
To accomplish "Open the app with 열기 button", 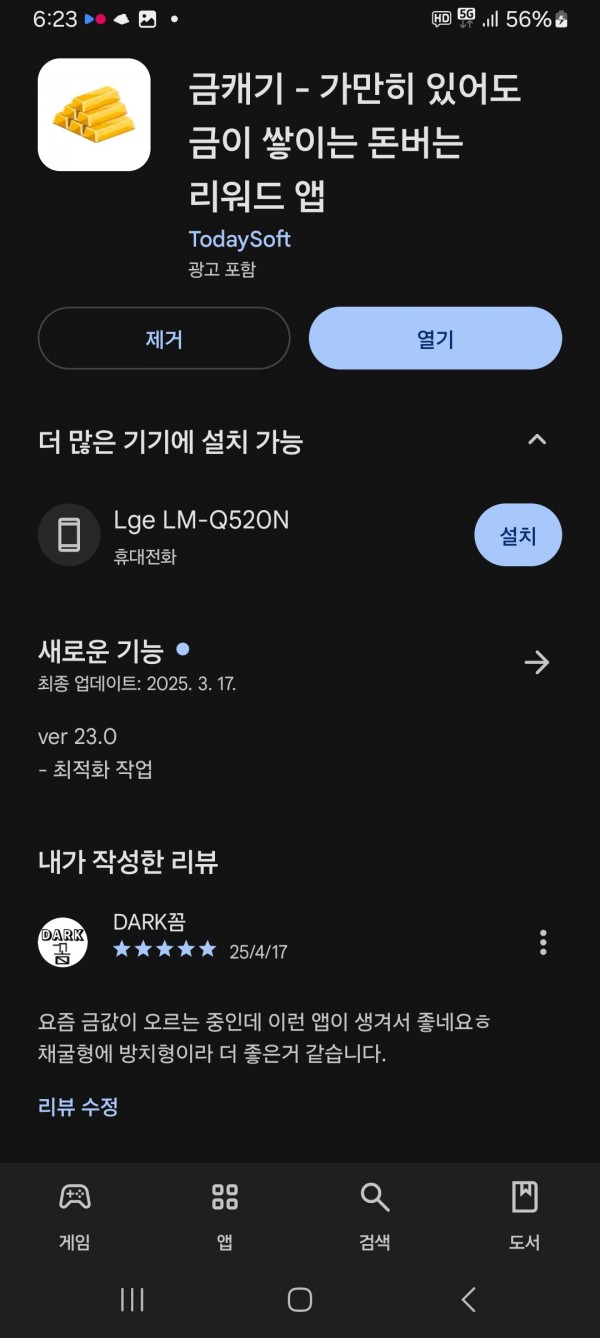I will tap(435, 338).
